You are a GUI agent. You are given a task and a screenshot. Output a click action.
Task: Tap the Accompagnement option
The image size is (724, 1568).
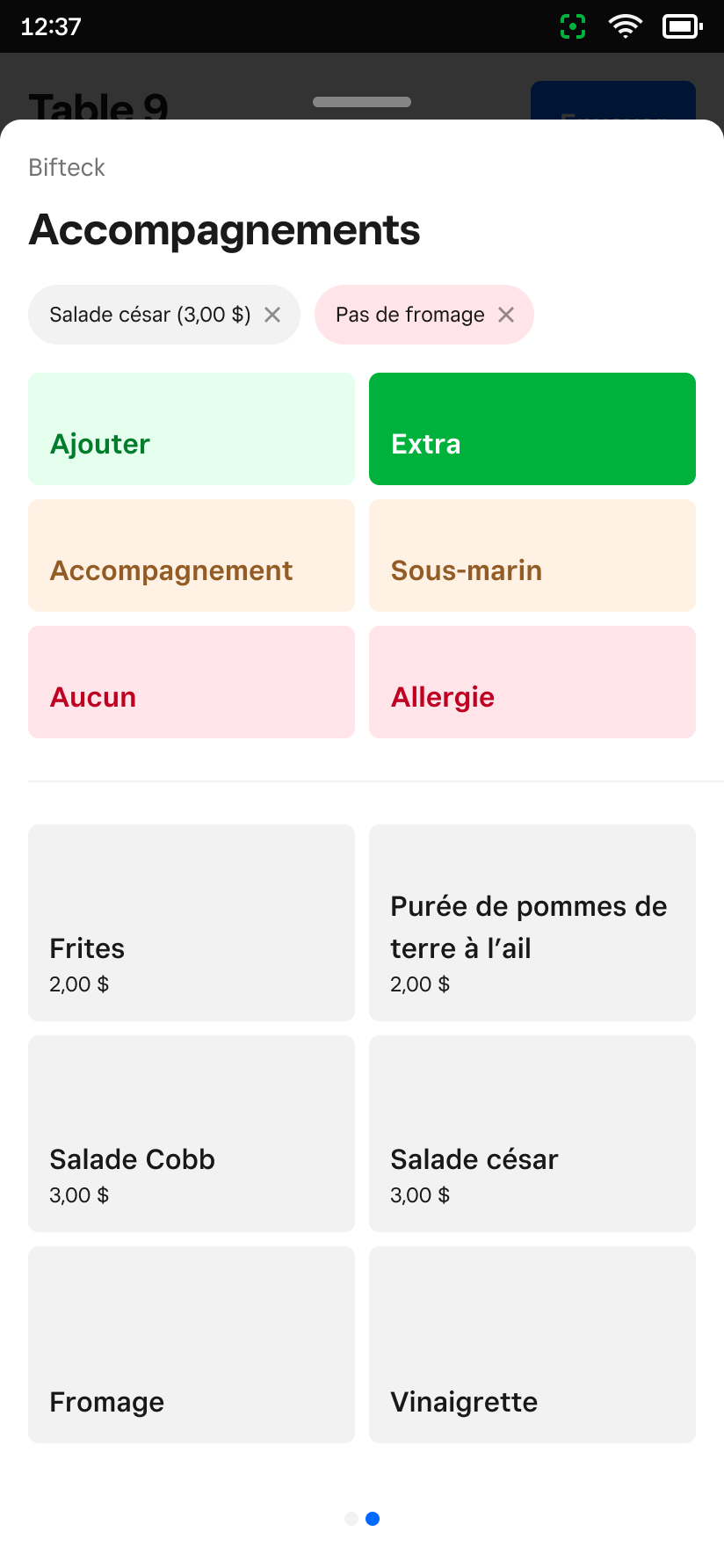tap(192, 555)
